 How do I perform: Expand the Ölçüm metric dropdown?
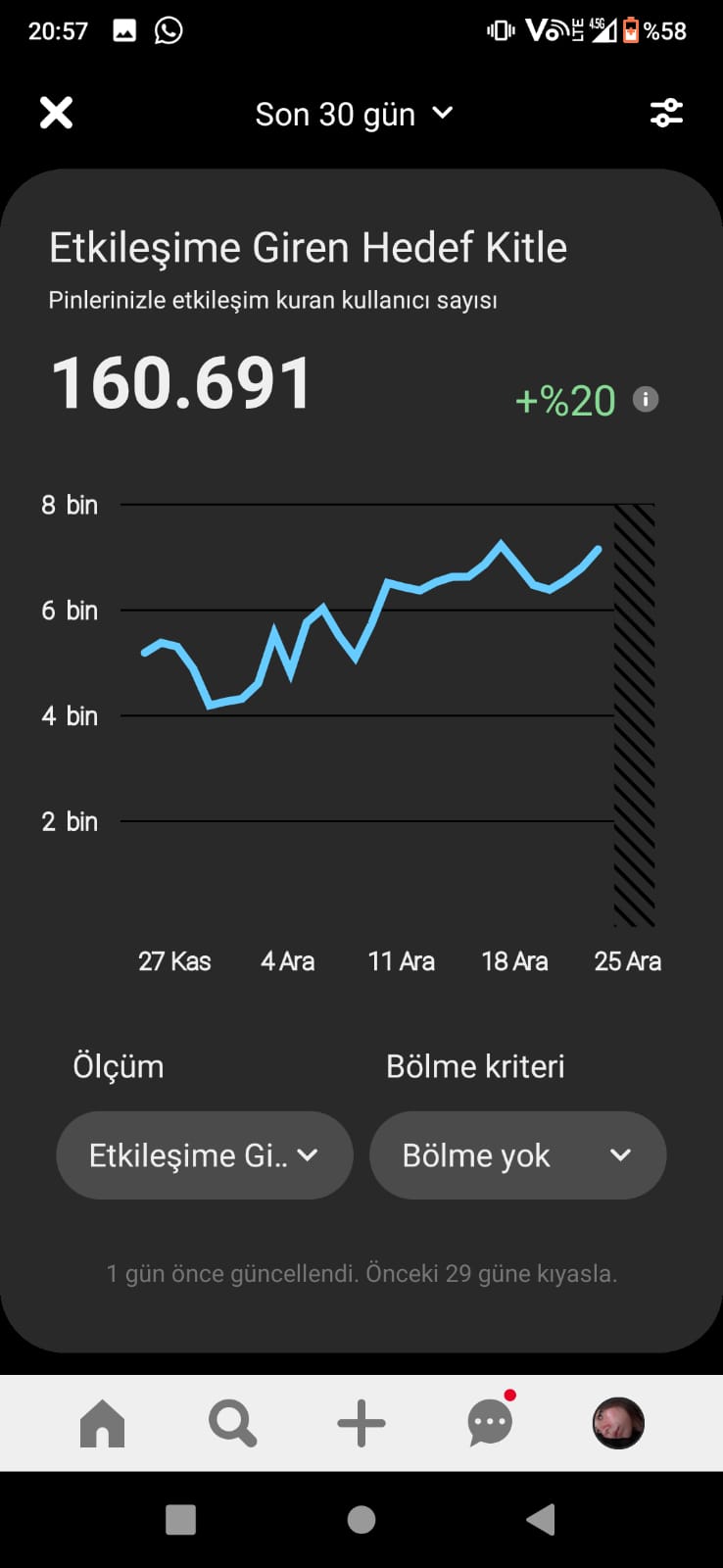pyautogui.click(x=205, y=1155)
